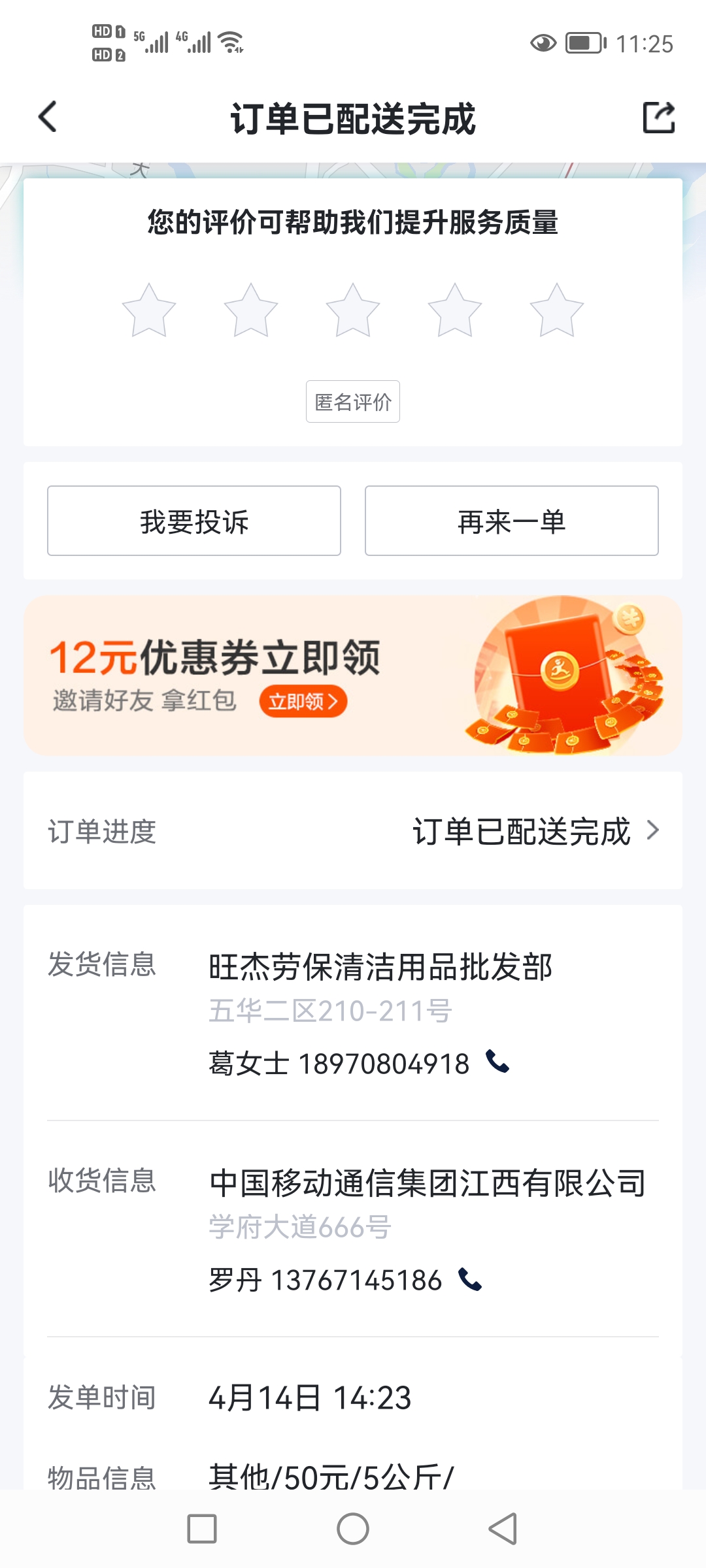
Task: Reorder with the 再来一单 button
Action: coord(512,521)
